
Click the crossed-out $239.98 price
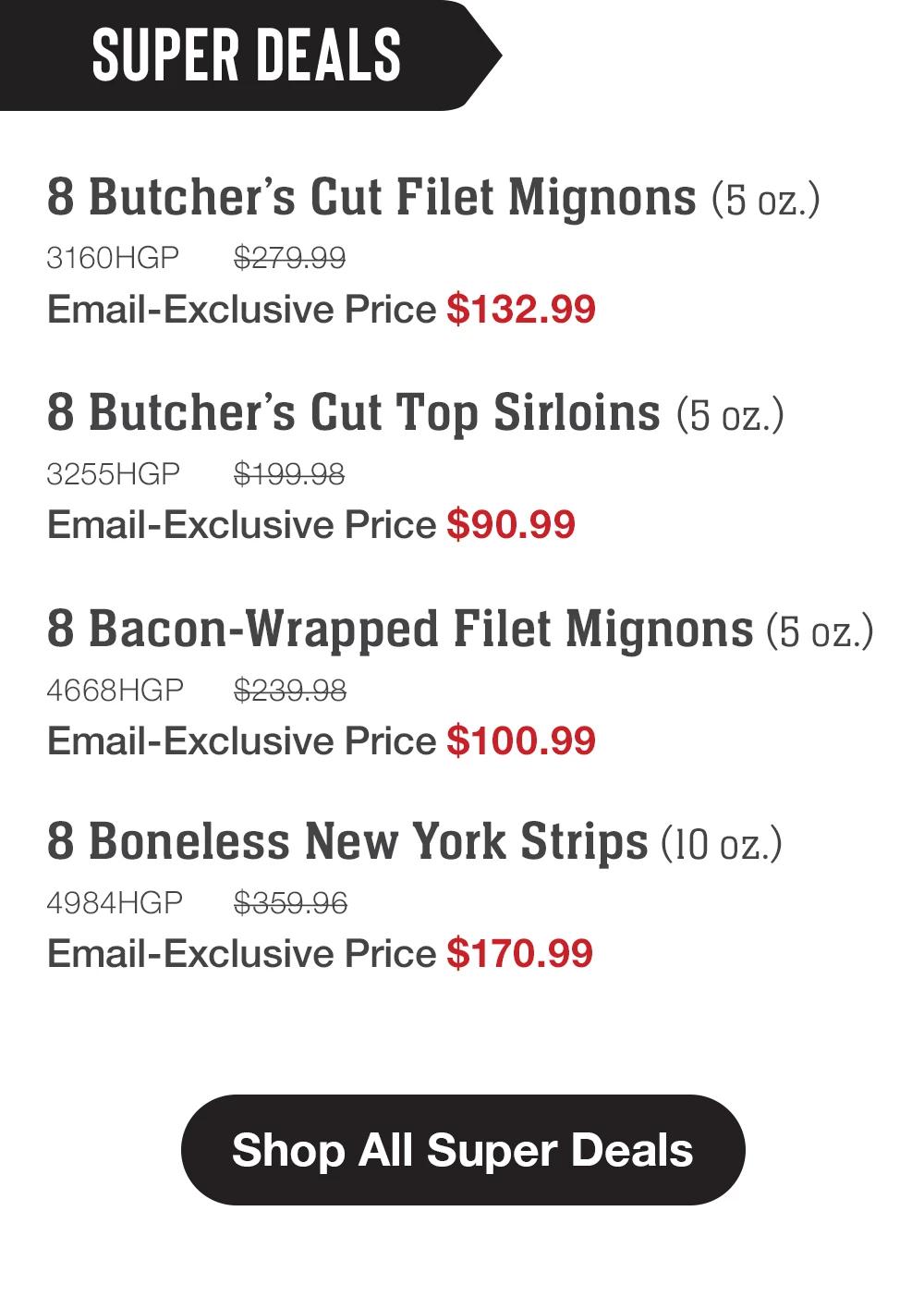coord(288,689)
